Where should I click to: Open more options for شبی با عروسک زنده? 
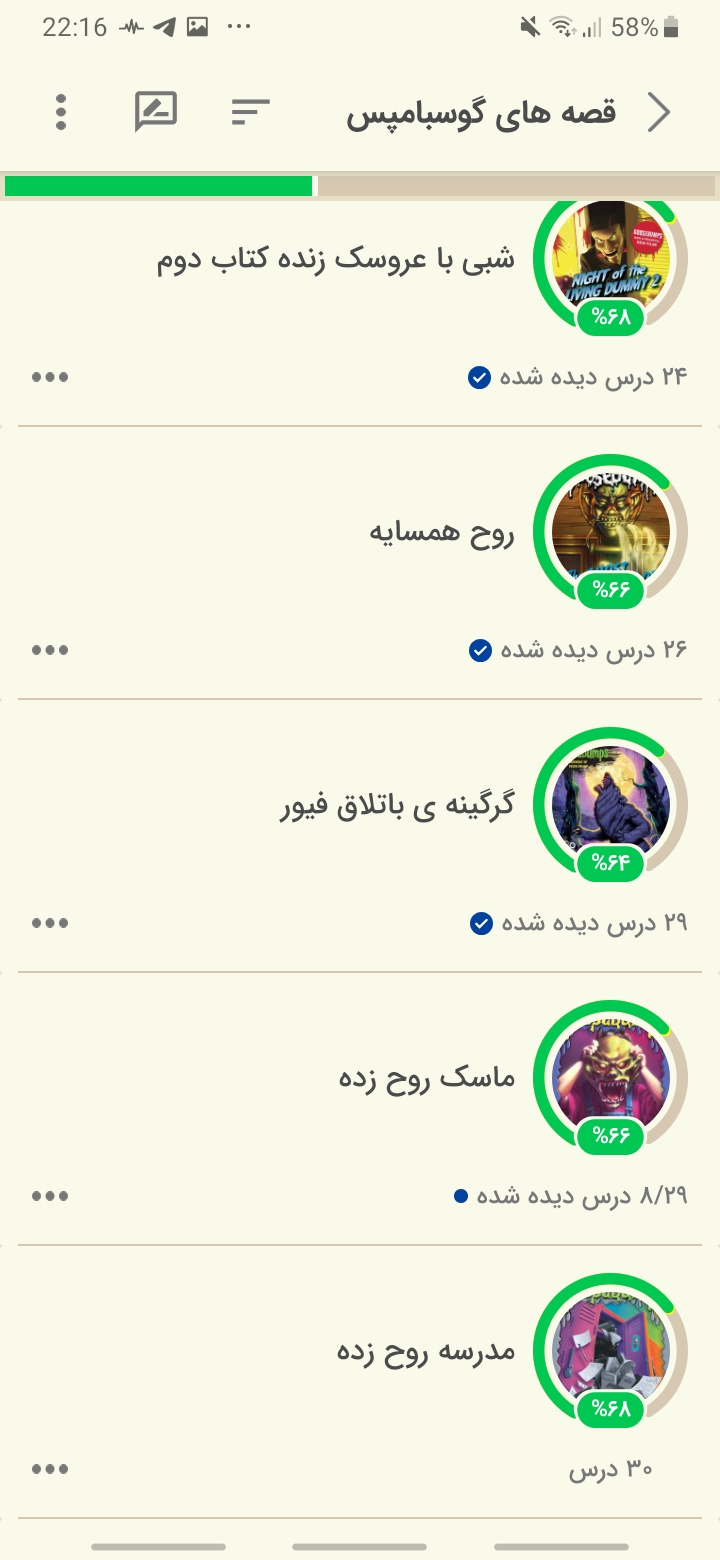pos(50,377)
